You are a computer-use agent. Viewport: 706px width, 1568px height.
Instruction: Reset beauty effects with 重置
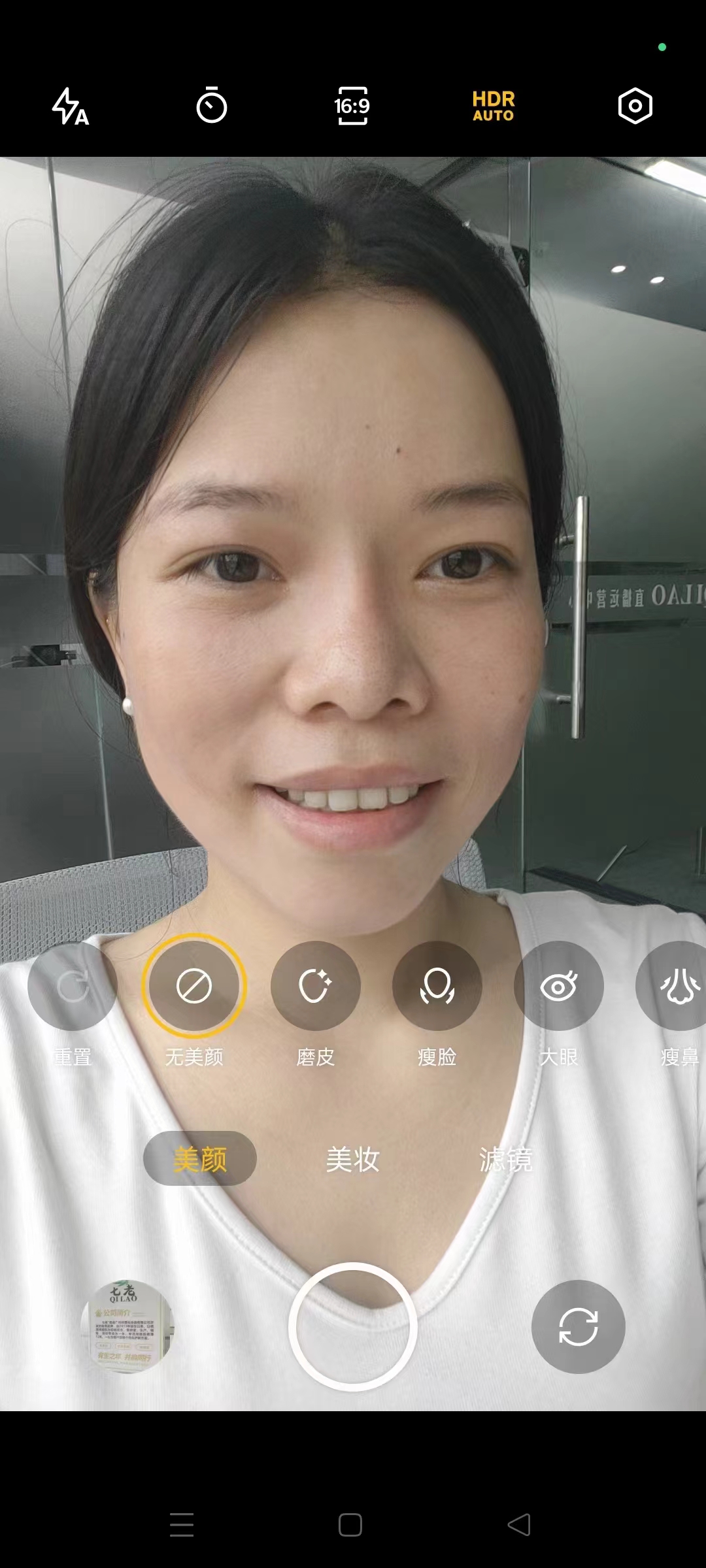point(72,987)
